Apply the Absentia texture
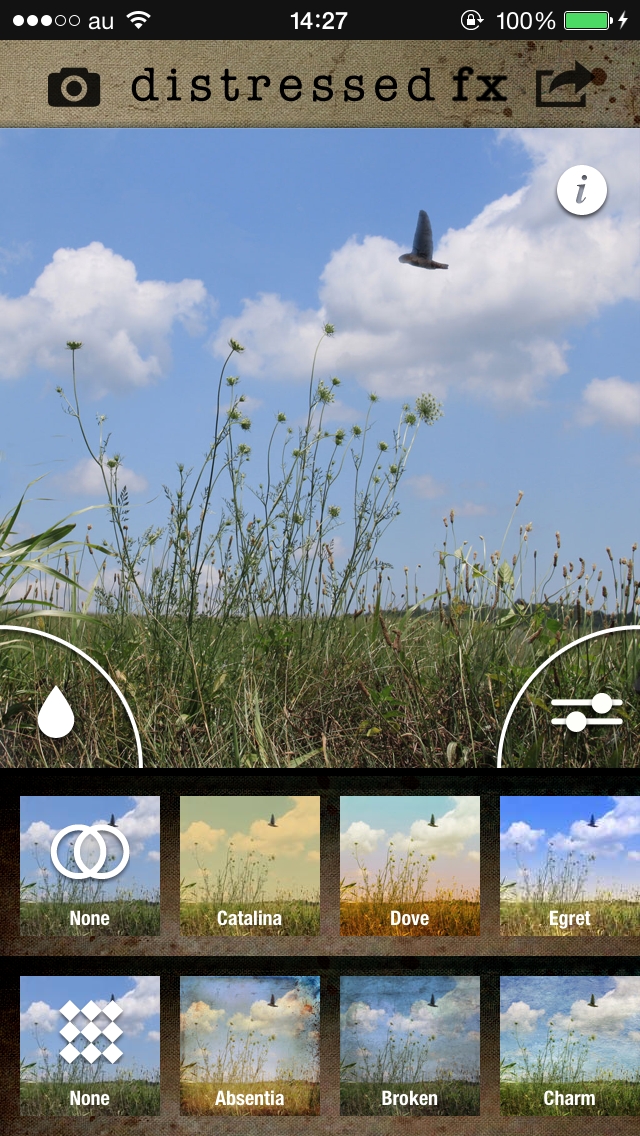Image resolution: width=640 pixels, height=1136 pixels. click(250, 1045)
